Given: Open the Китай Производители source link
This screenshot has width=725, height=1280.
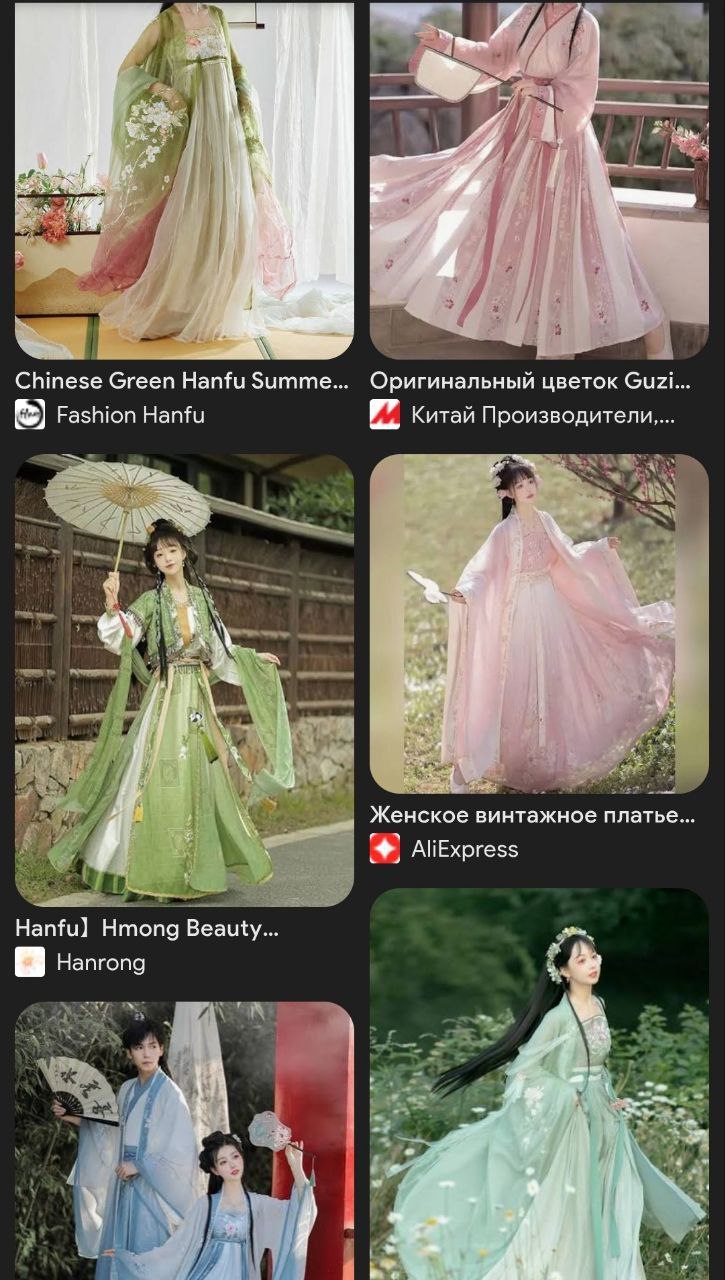Looking at the screenshot, I should [x=542, y=415].
